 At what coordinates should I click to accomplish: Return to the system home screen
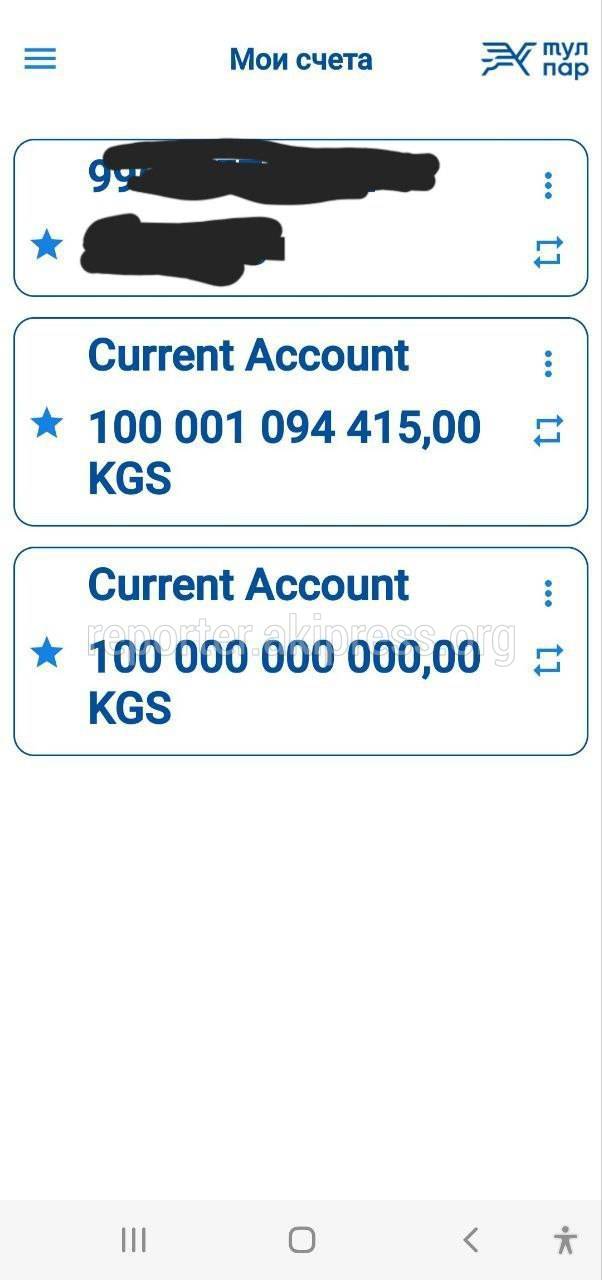301,1240
